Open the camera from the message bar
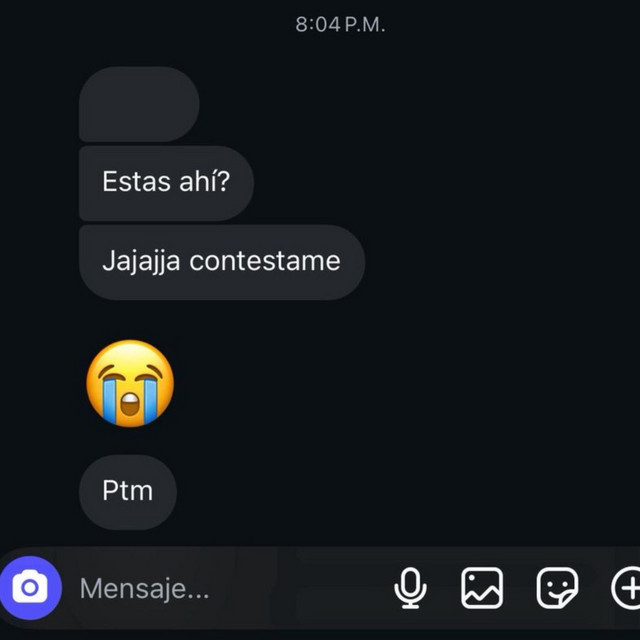Image resolution: width=640 pixels, height=640 pixels. 30,588
